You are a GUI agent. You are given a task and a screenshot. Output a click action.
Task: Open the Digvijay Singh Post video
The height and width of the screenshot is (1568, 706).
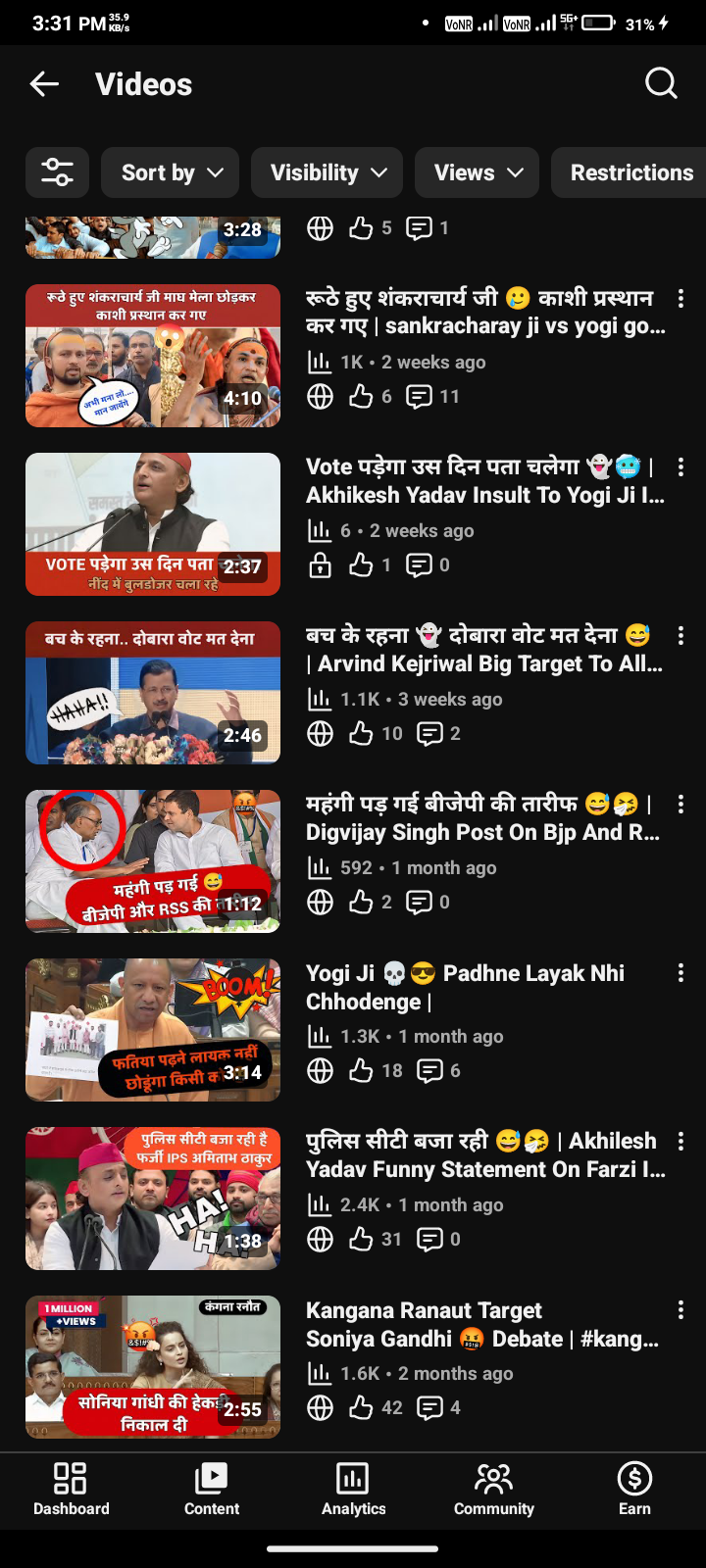pos(482,818)
